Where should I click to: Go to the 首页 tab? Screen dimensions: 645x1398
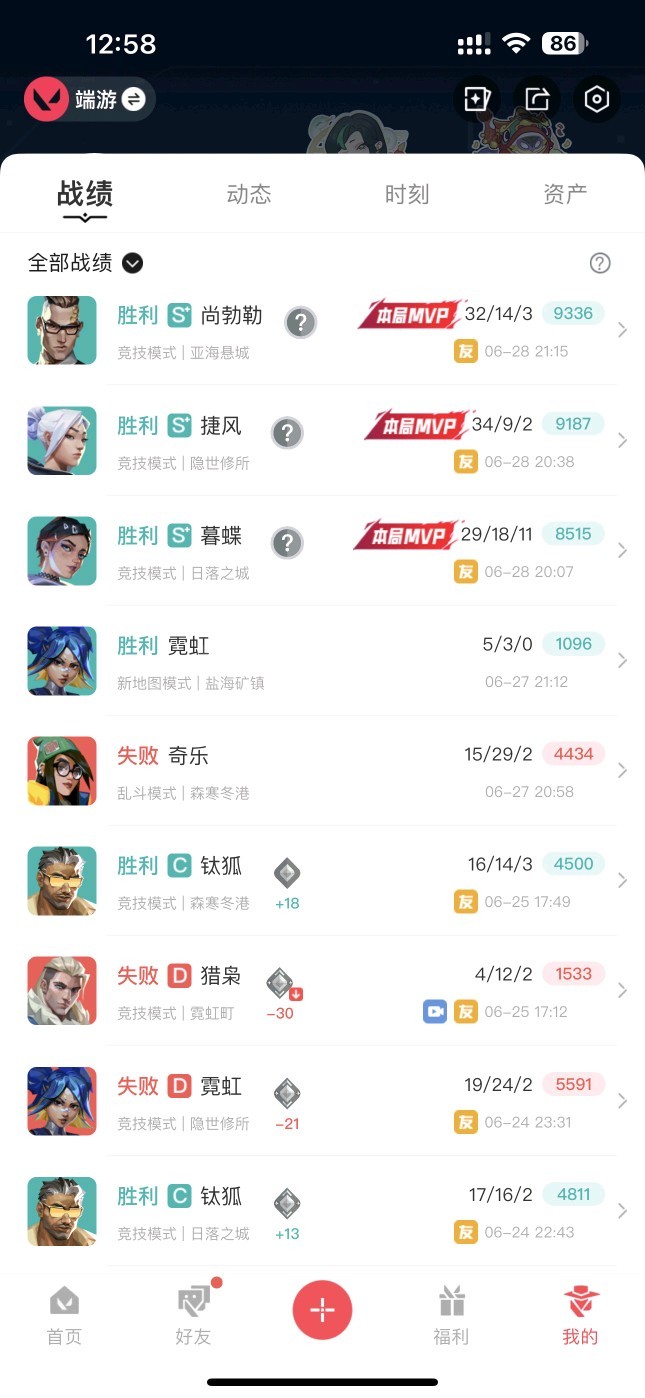(65, 1316)
